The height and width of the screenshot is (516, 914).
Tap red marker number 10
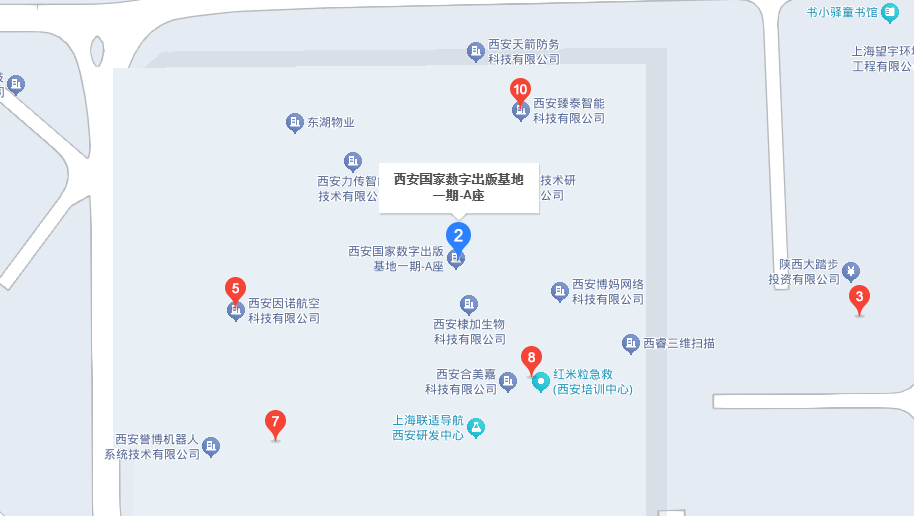click(520, 90)
